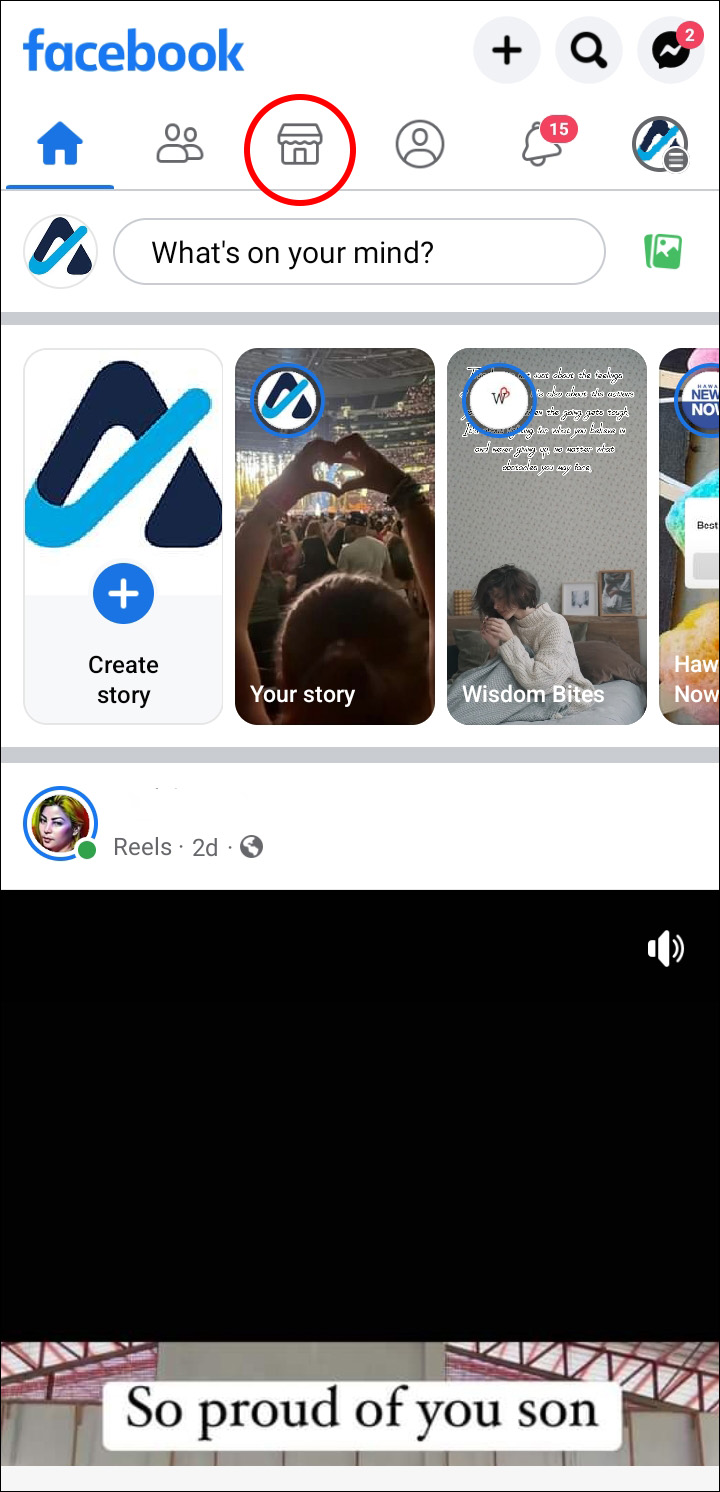Switch to the Friends tab
The width and height of the screenshot is (720, 1492).
coord(180,146)
